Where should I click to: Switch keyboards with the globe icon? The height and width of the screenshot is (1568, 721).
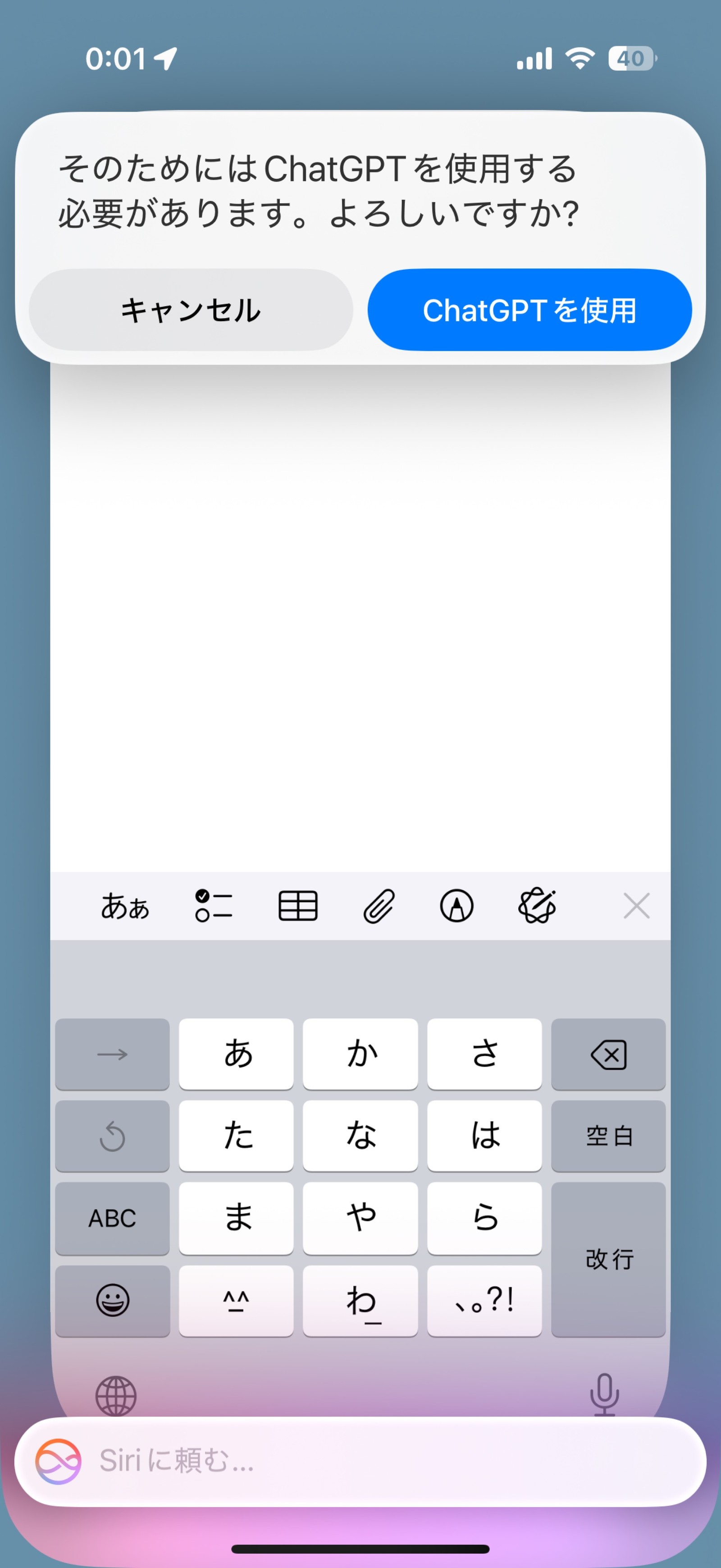[116, 1395]
